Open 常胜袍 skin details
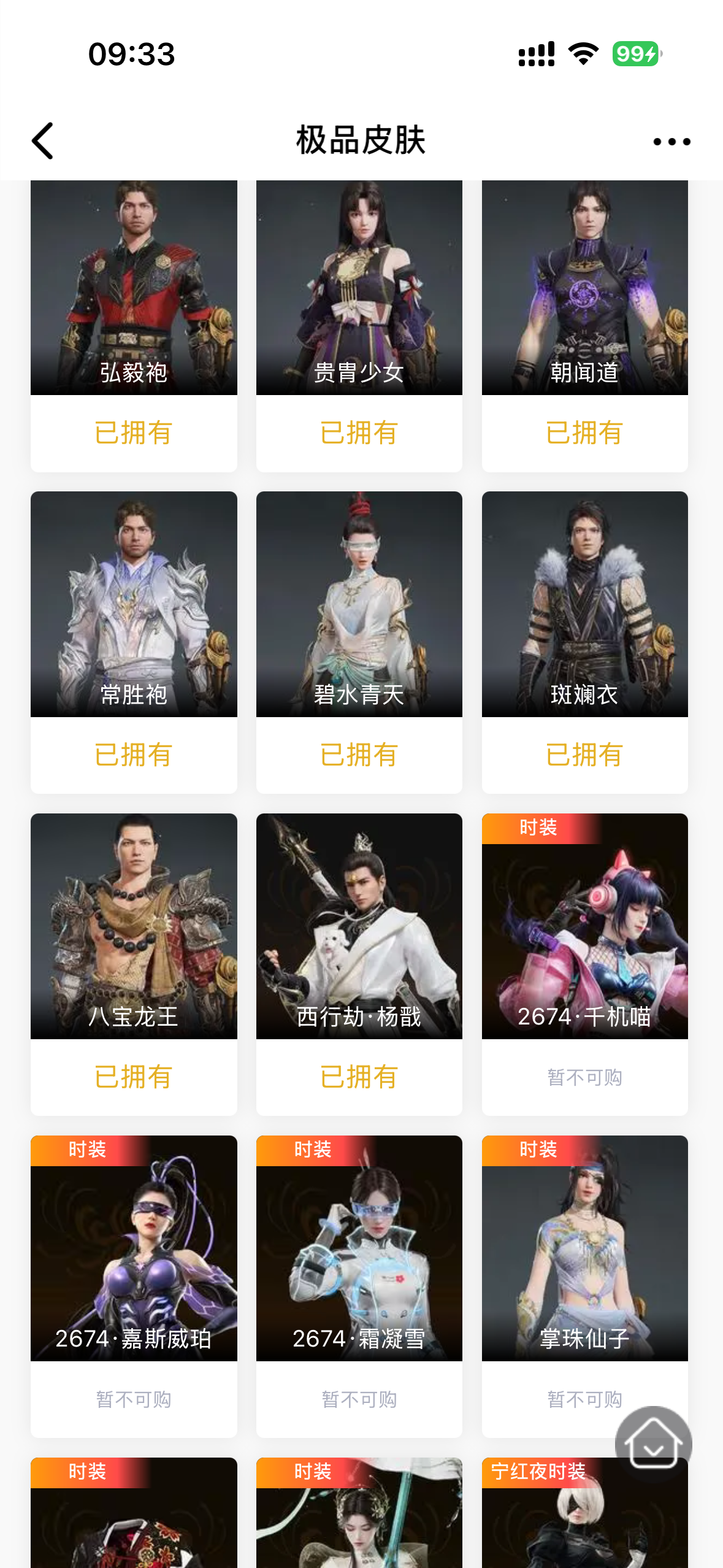 point(134,604)
